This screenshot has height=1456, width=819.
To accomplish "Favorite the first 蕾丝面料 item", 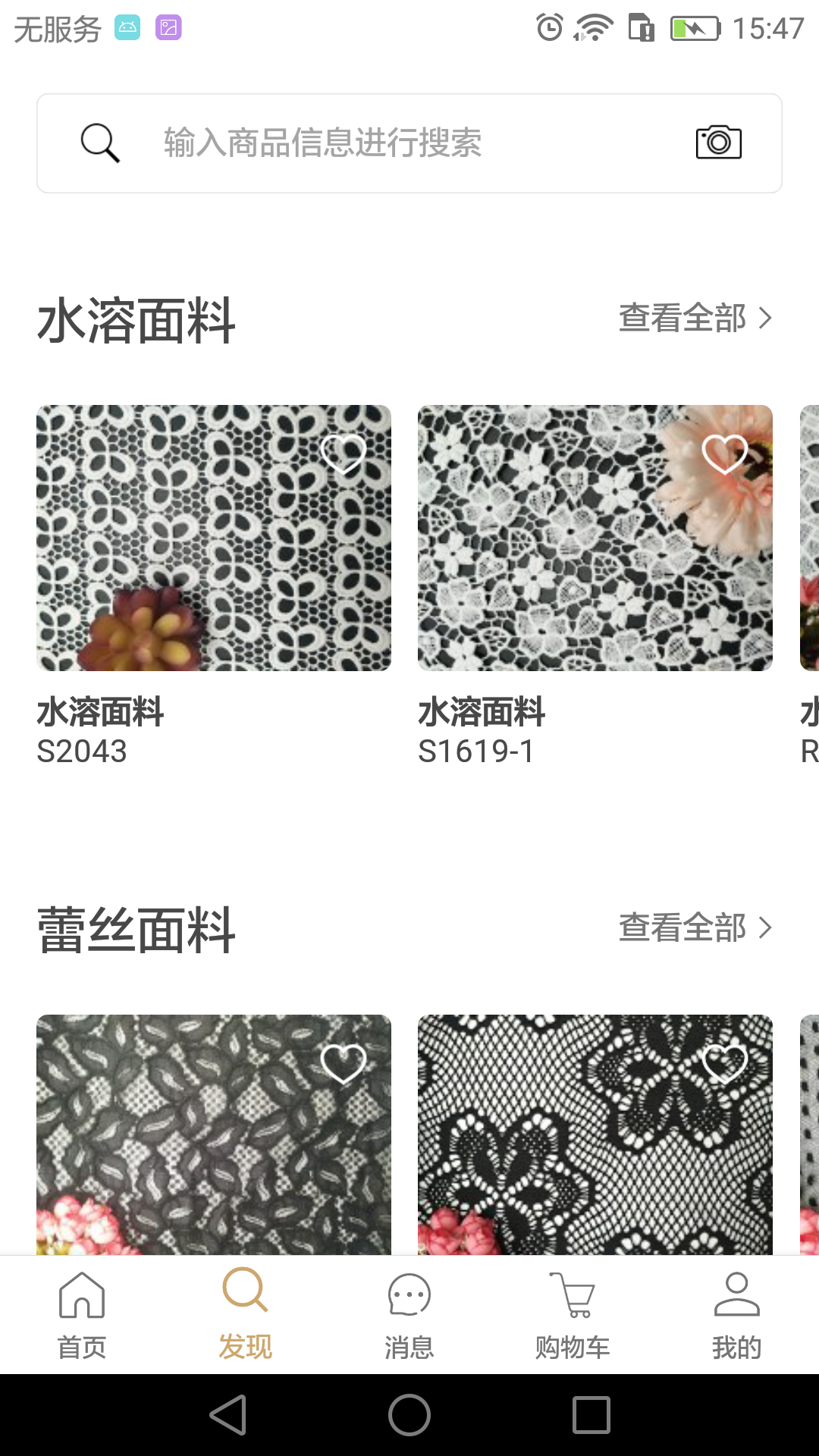I will 344,1063.
